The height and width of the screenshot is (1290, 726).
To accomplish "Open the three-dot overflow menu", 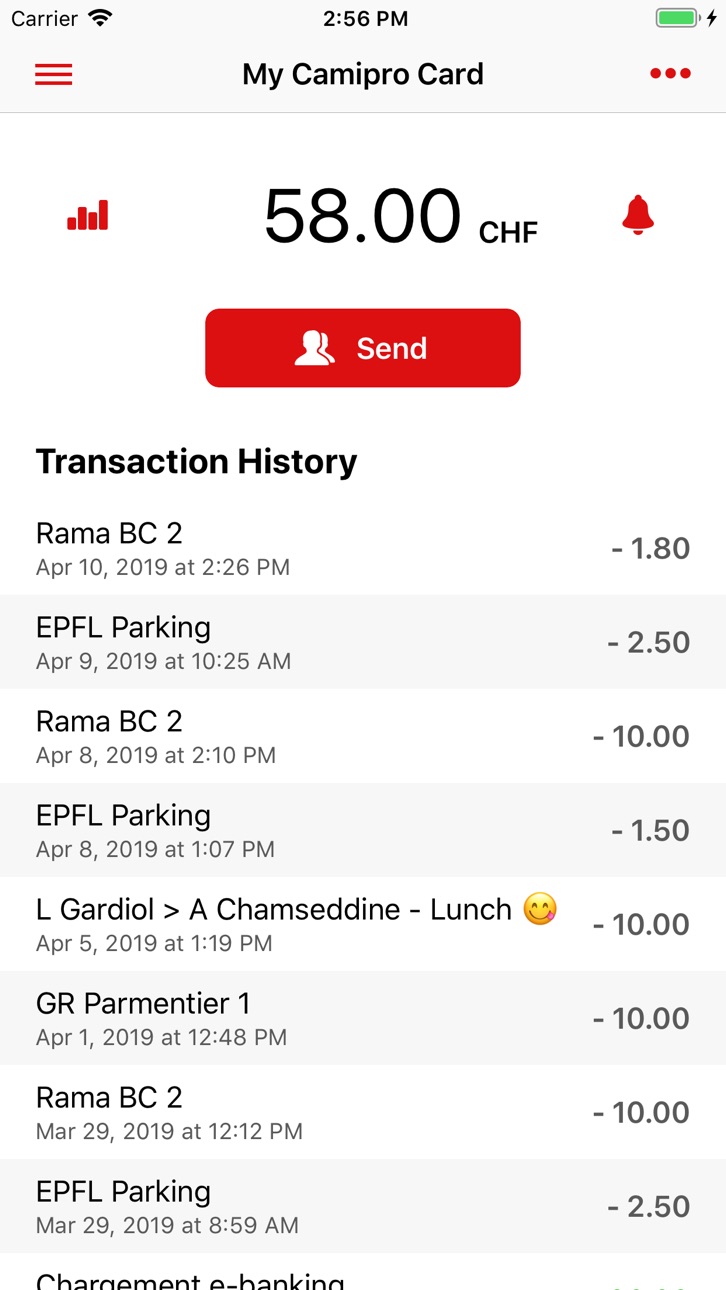I will pos(670,74).
